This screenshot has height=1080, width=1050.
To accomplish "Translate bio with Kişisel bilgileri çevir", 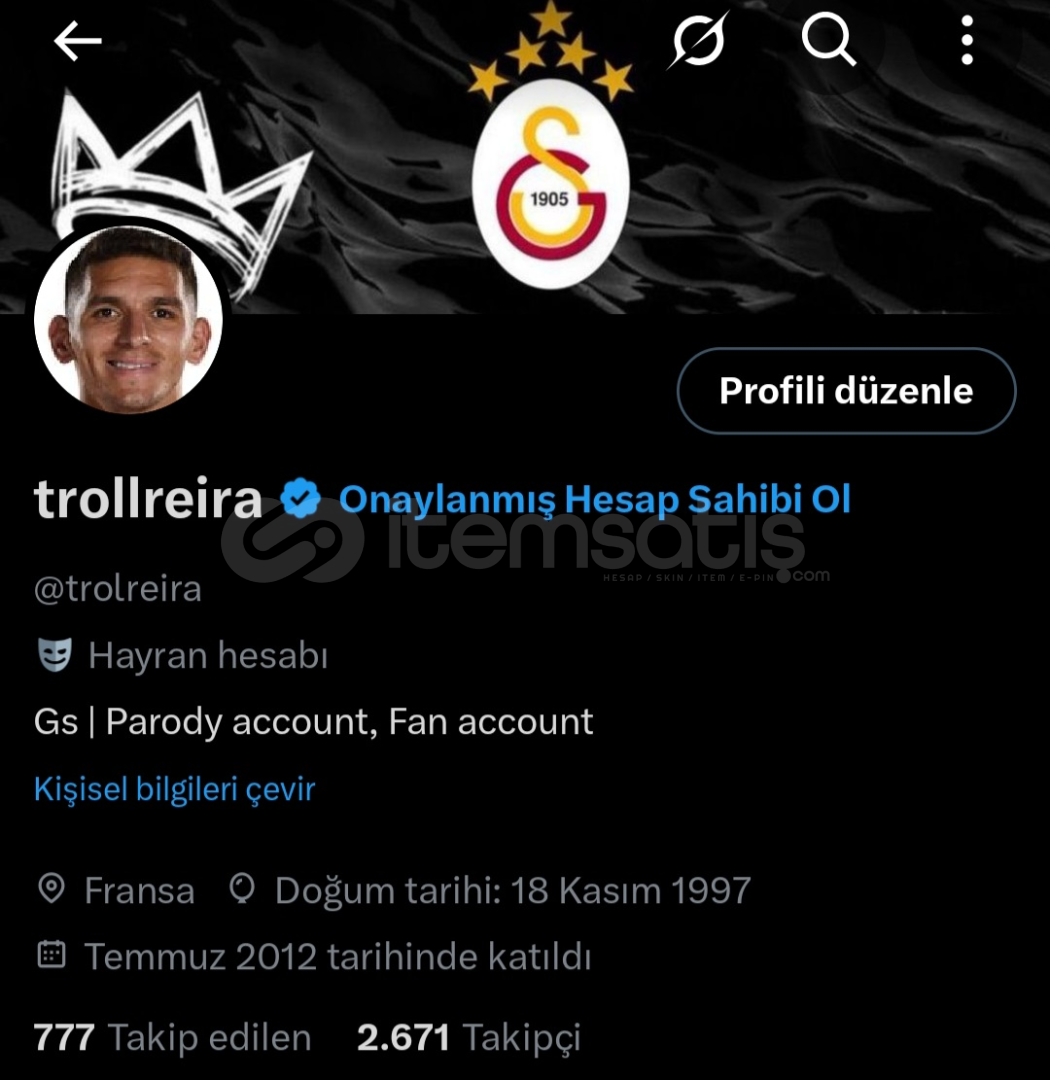I will tap(175, 789).
